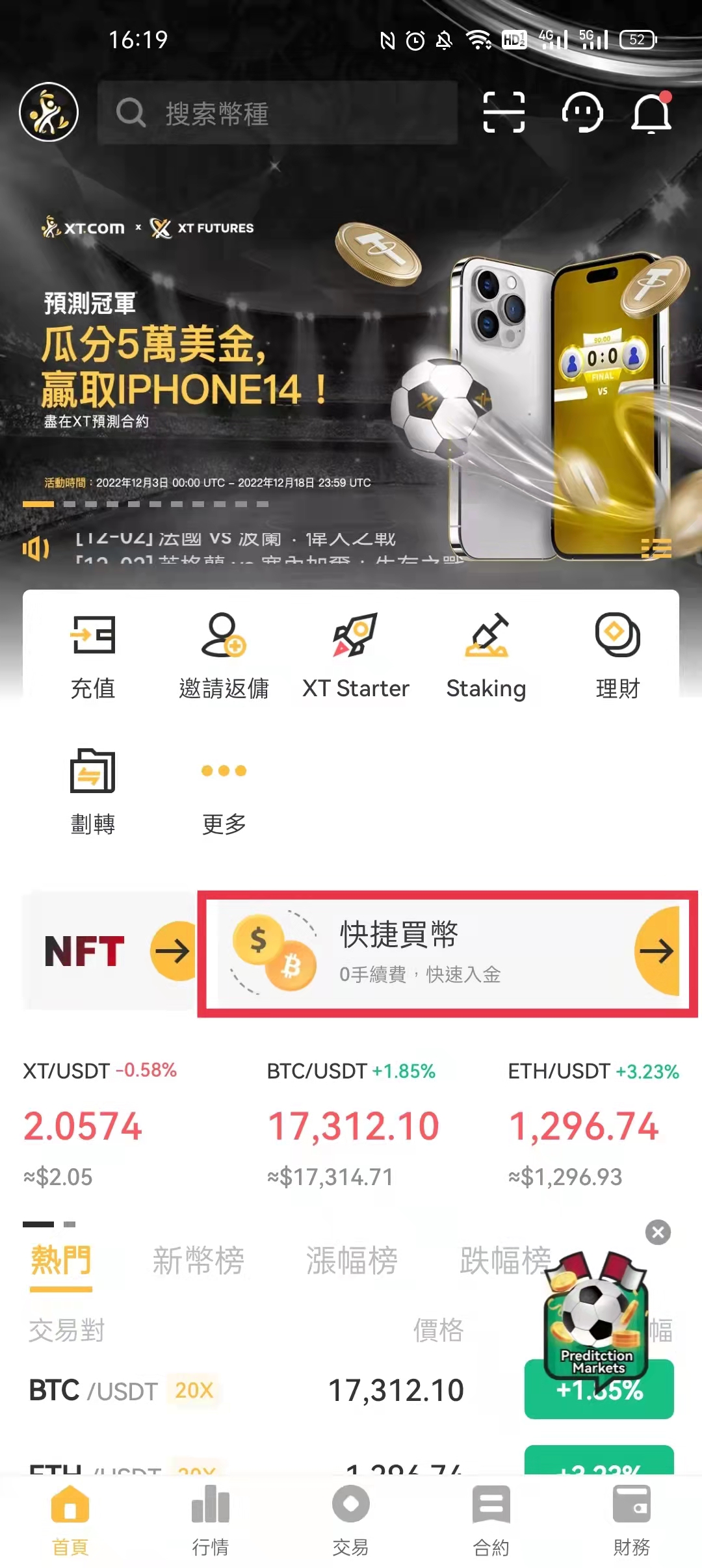
Task: Switch to 新幣榜 tab
Action: [x=198, y=1261]
